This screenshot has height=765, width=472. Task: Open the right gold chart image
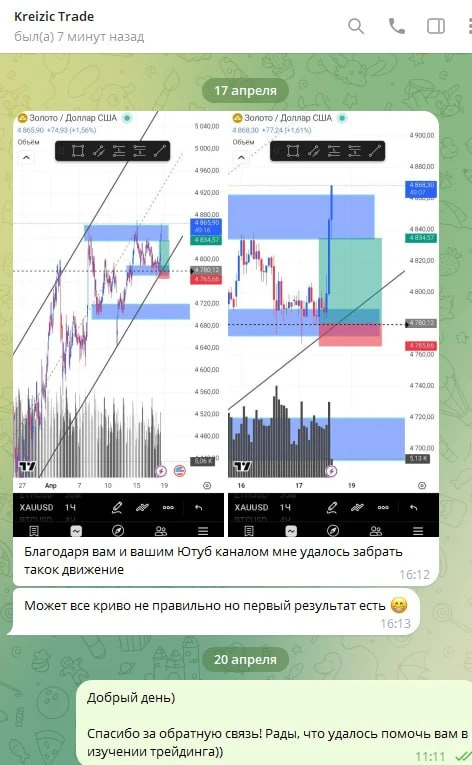point(333,324)
